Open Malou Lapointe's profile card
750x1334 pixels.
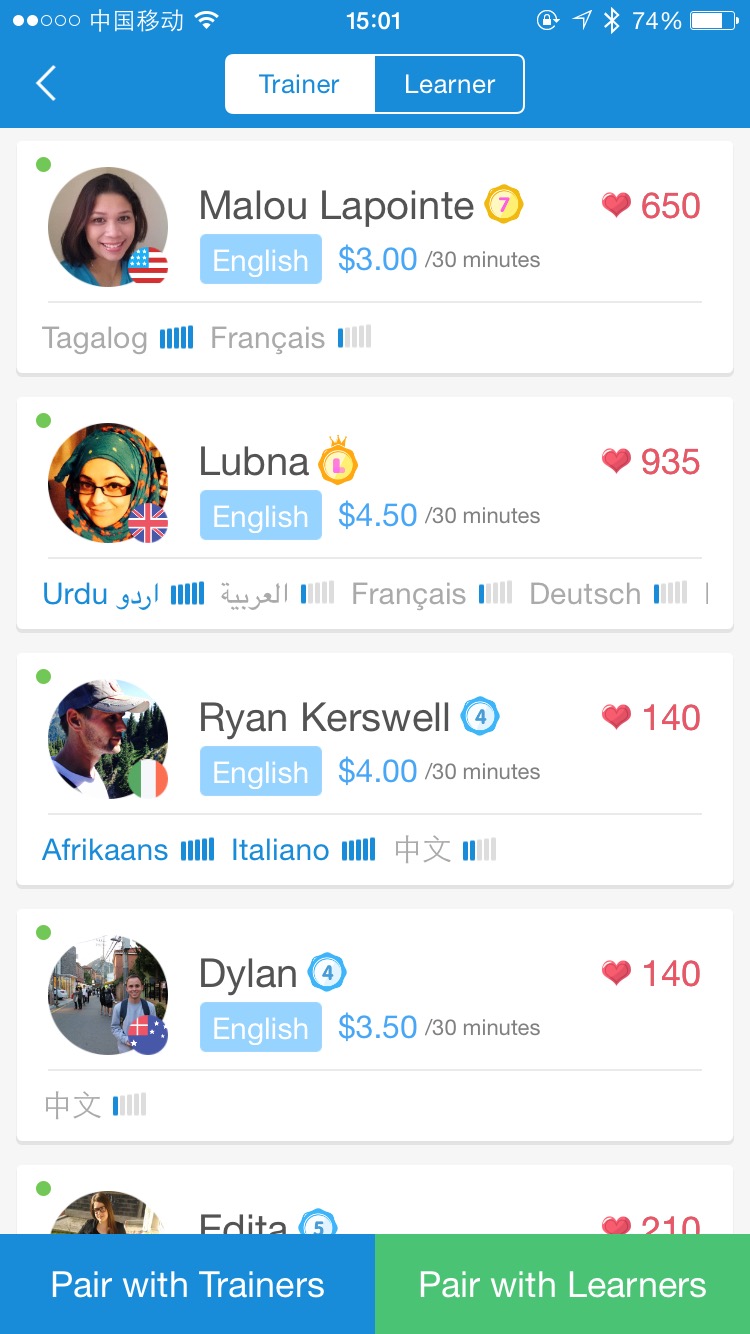[x=375, y=257]
